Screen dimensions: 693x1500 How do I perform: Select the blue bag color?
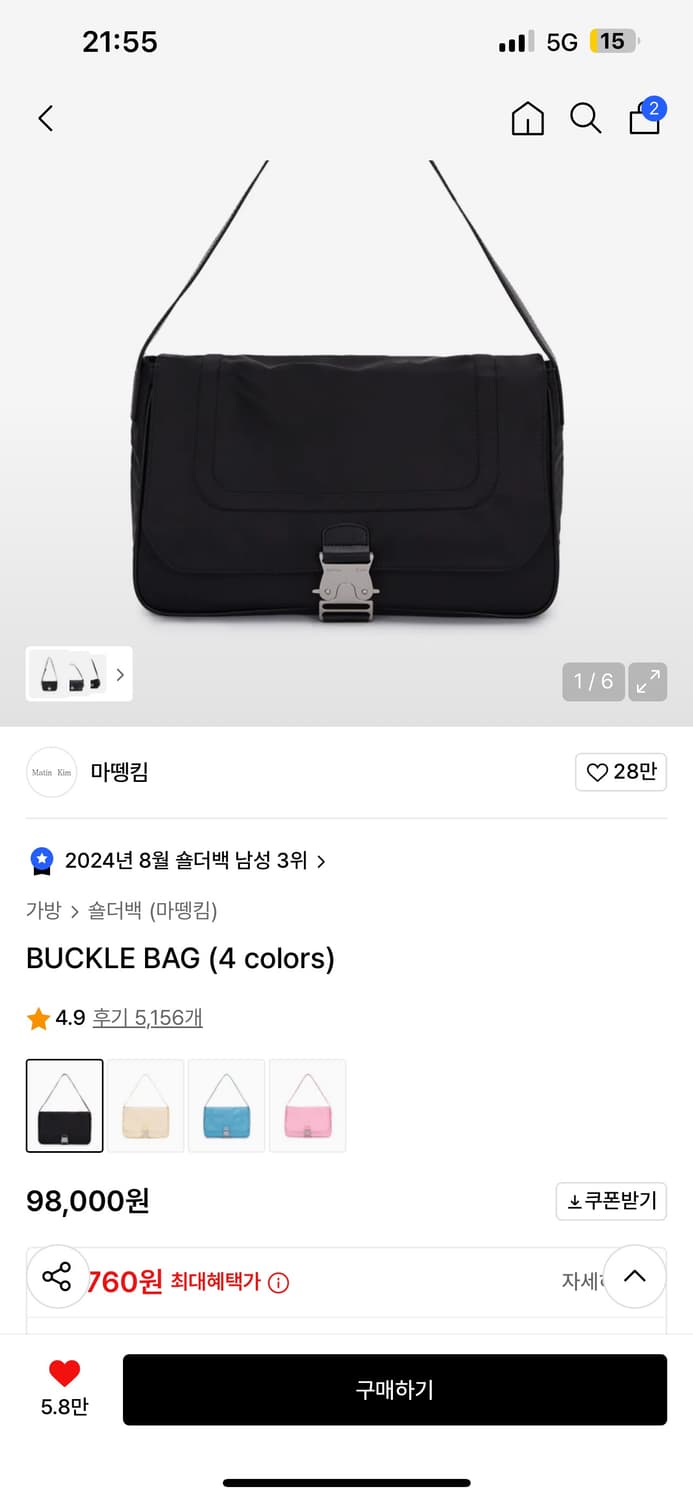click(226, 1105)
